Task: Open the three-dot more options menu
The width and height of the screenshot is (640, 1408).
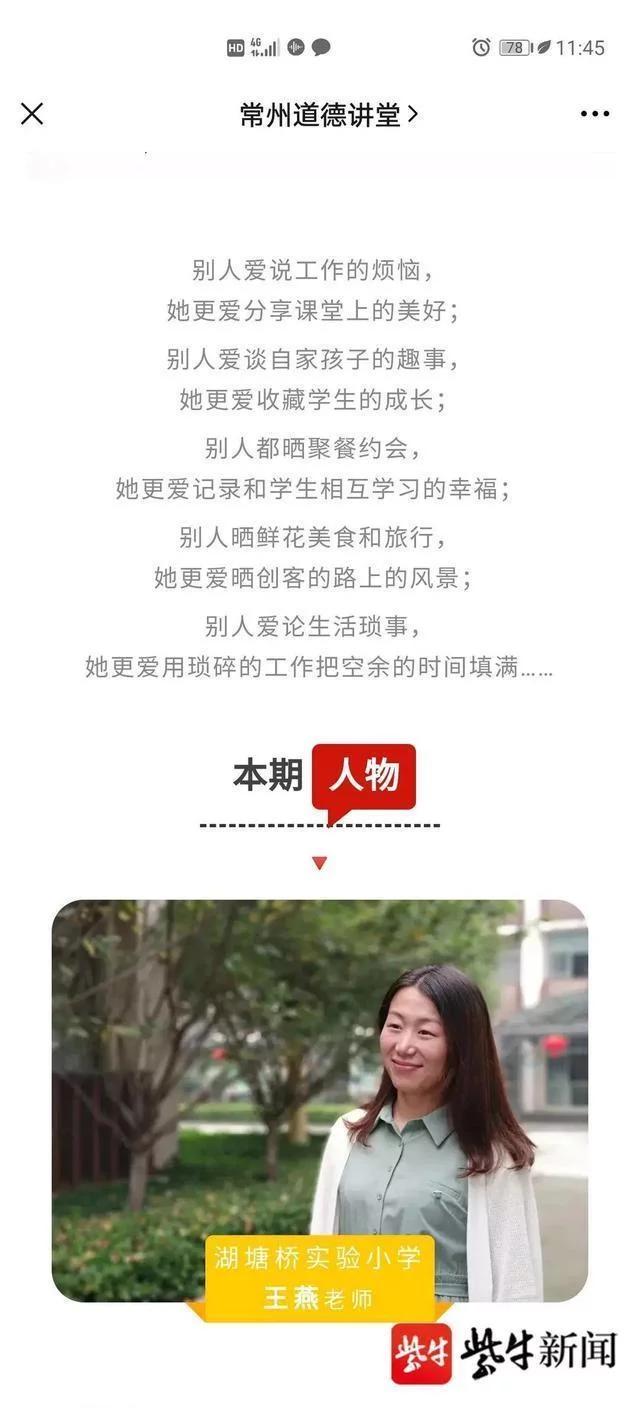Action: point(594,114)
